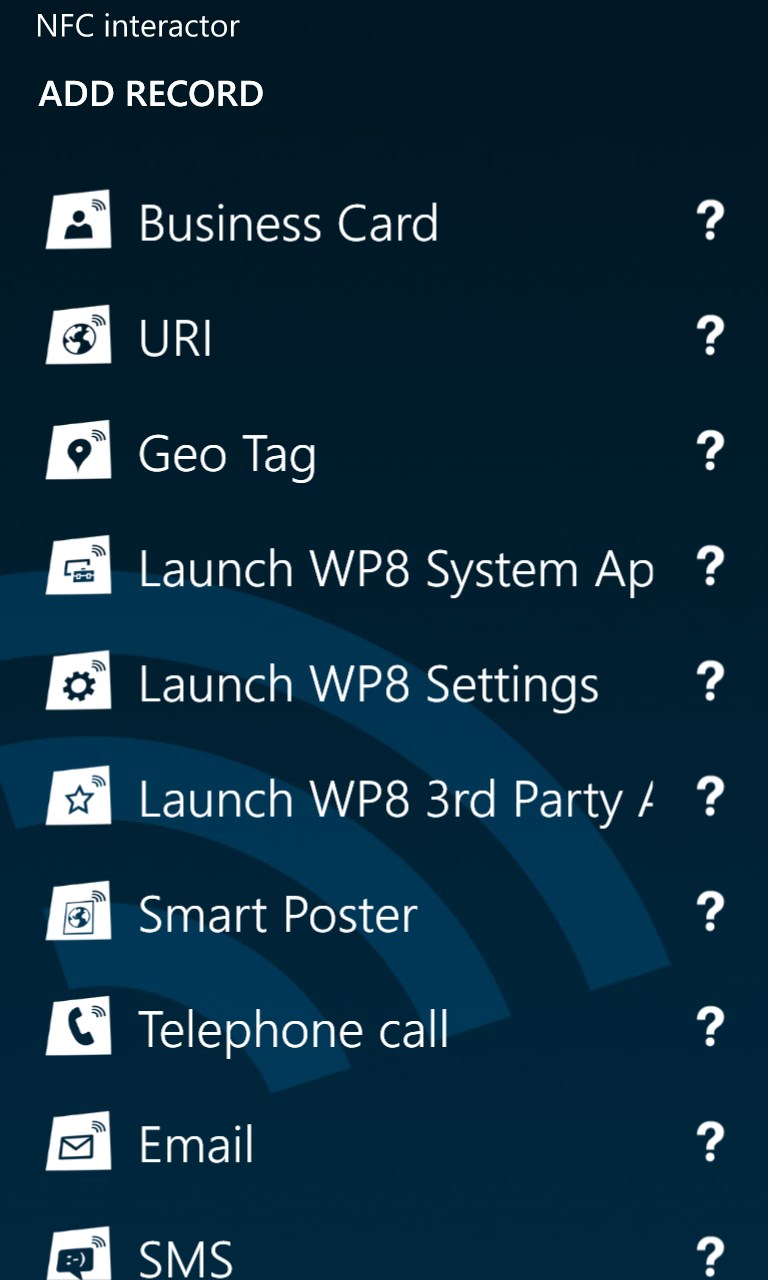Image resolution: width=768 pixels, height=1280 pixels.
Task: Tap the question mark next to Launch WP8 System App
Action: click(709, 567)
